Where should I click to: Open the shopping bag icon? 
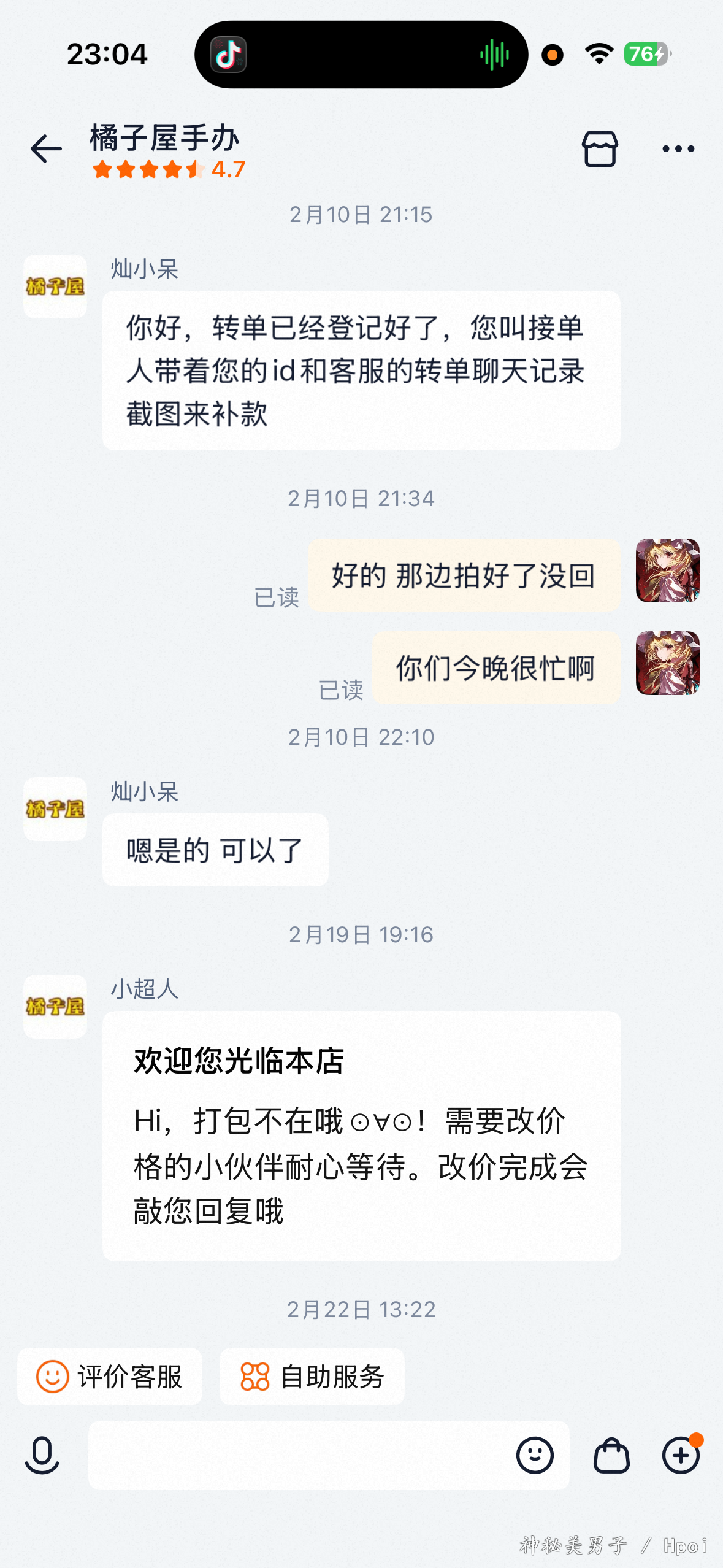pyautogui.click(x=611, y=1455)
